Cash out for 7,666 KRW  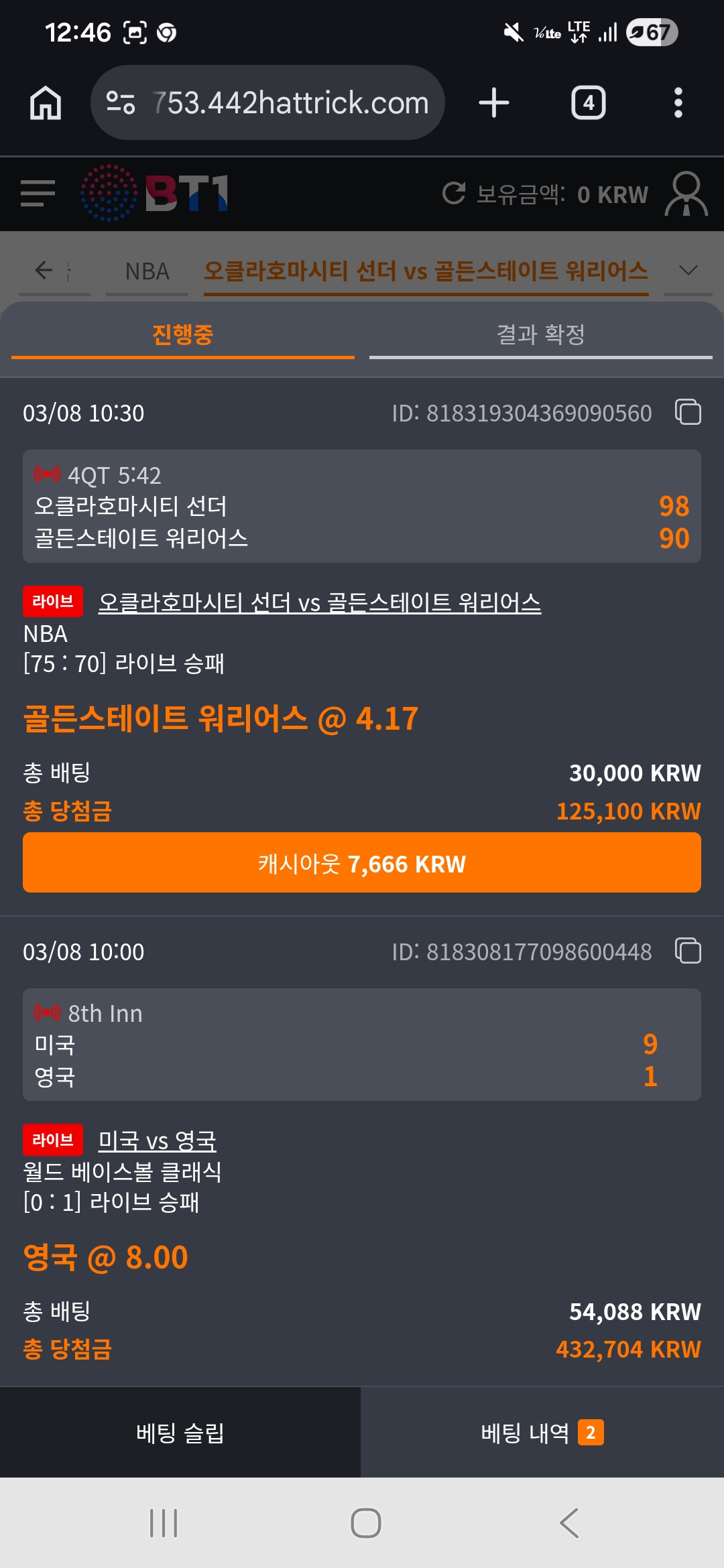click(x=362, y=863)
